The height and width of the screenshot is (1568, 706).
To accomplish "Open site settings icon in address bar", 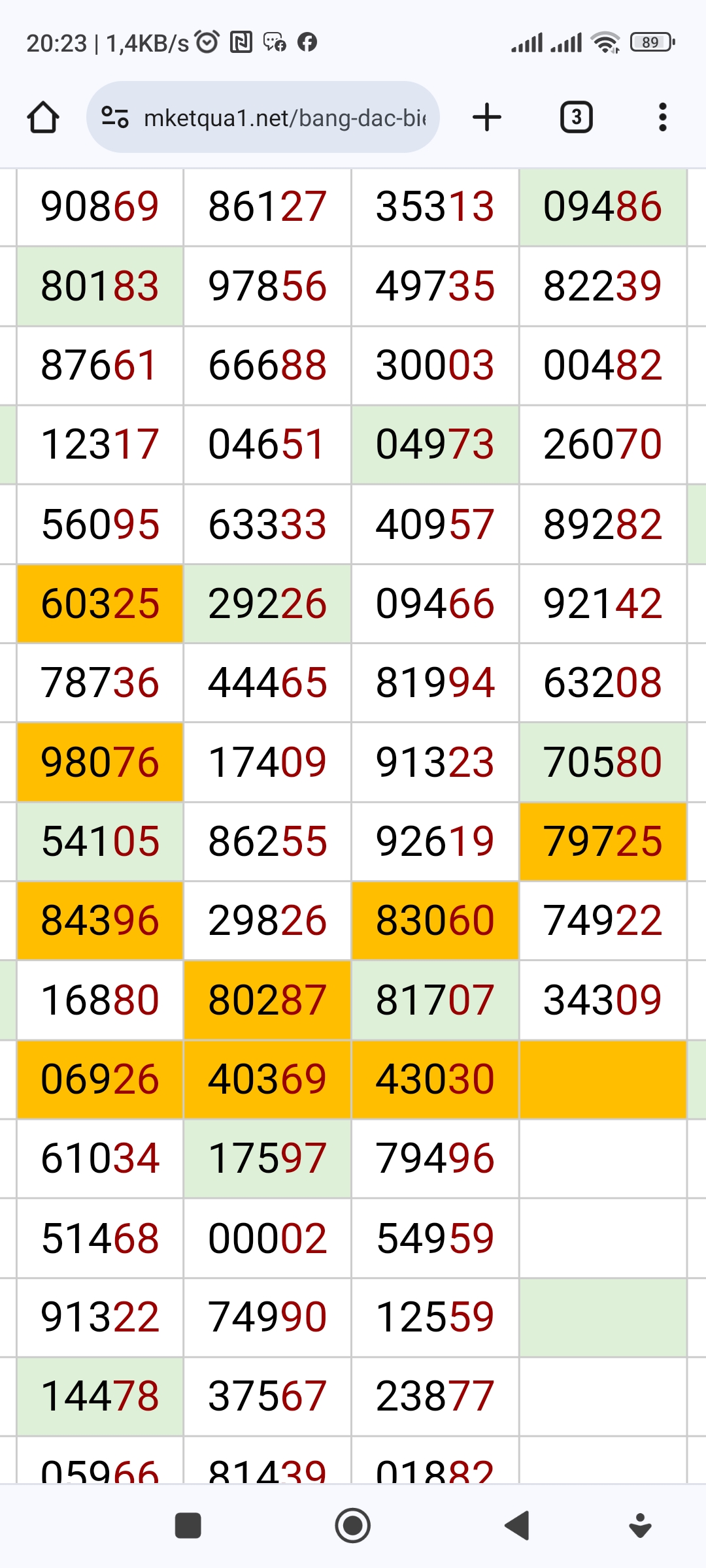I will click(x=115, y=118).
